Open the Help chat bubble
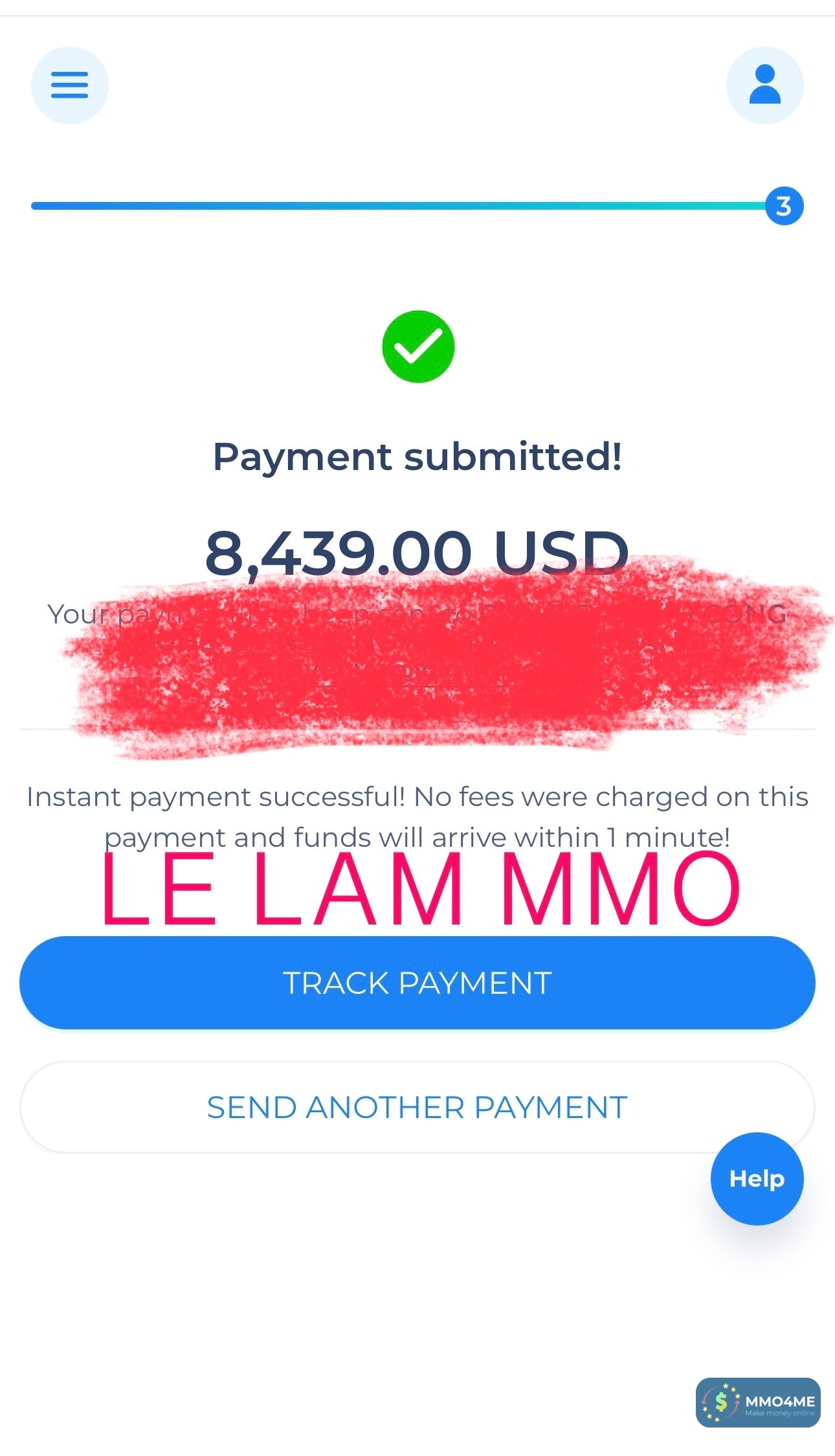The image size is (835, 1456). point(757,1178)
